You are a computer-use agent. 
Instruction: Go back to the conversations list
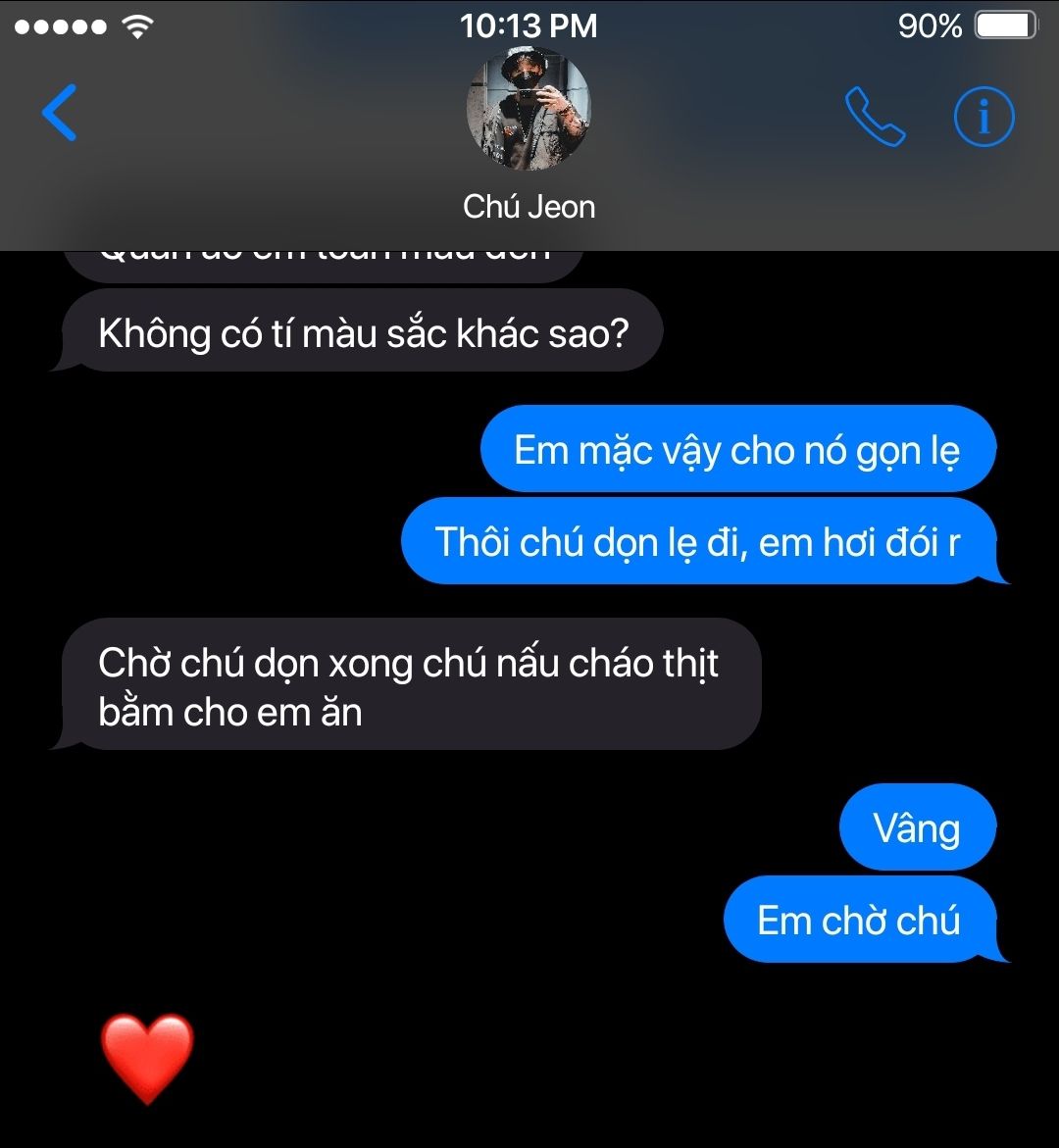click(x=60, y=114)
